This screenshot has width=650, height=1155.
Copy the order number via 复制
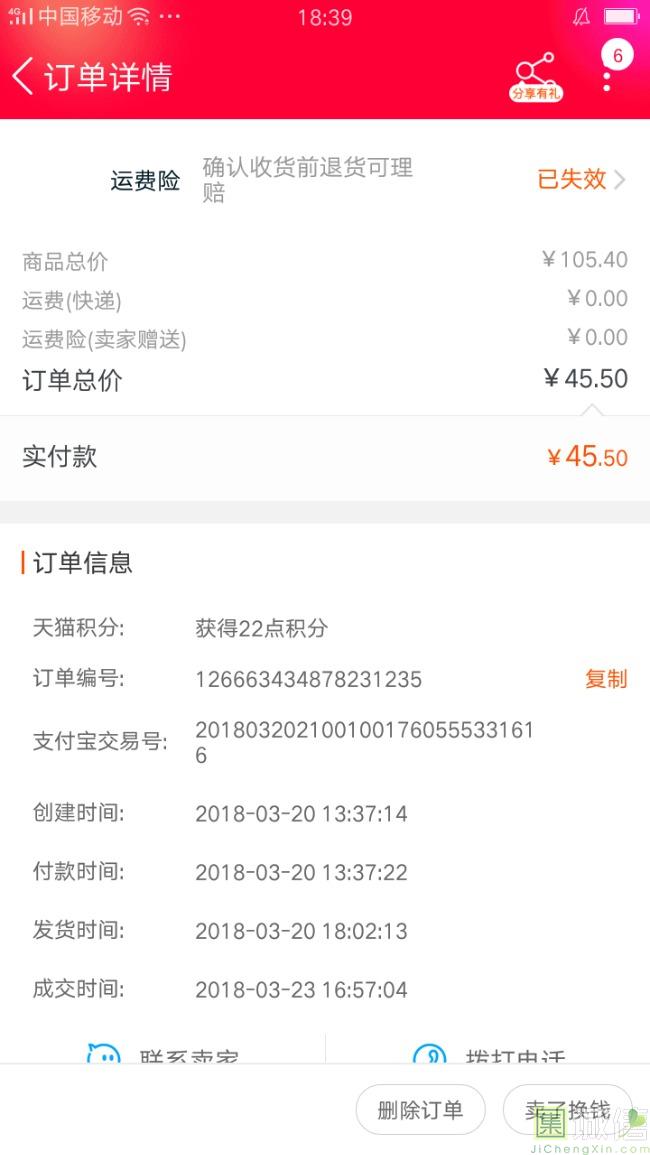[x=605, y=679]
